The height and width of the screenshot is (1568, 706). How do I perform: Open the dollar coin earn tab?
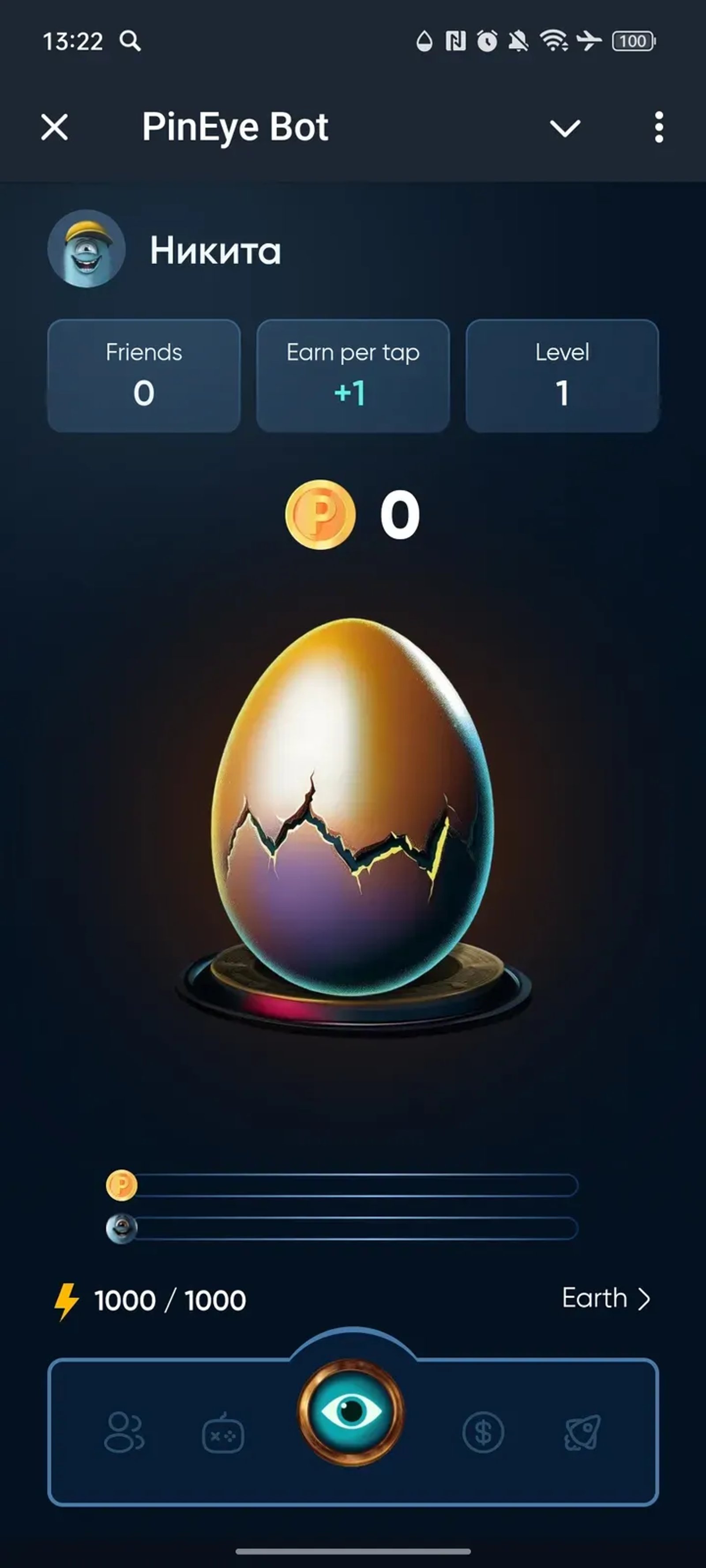(482, 1432)
